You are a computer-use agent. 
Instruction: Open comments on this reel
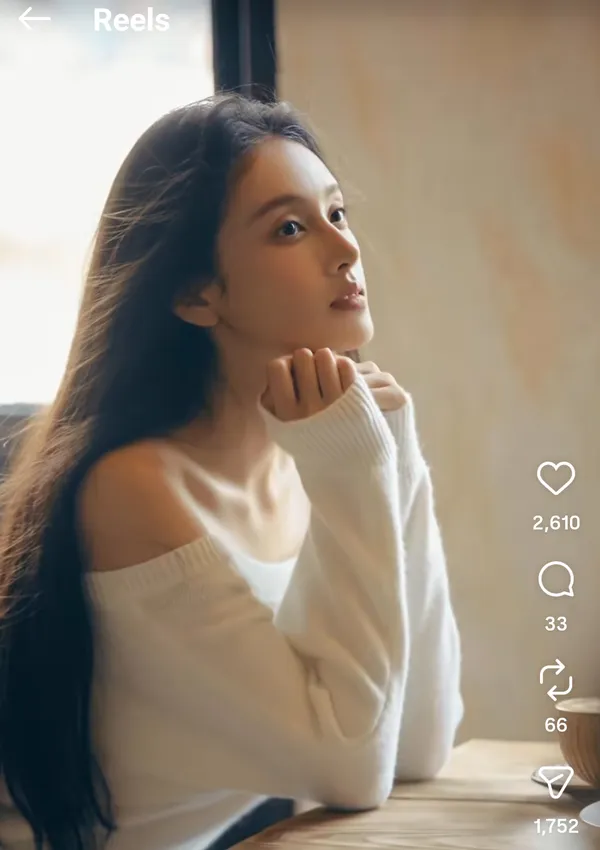556,579
